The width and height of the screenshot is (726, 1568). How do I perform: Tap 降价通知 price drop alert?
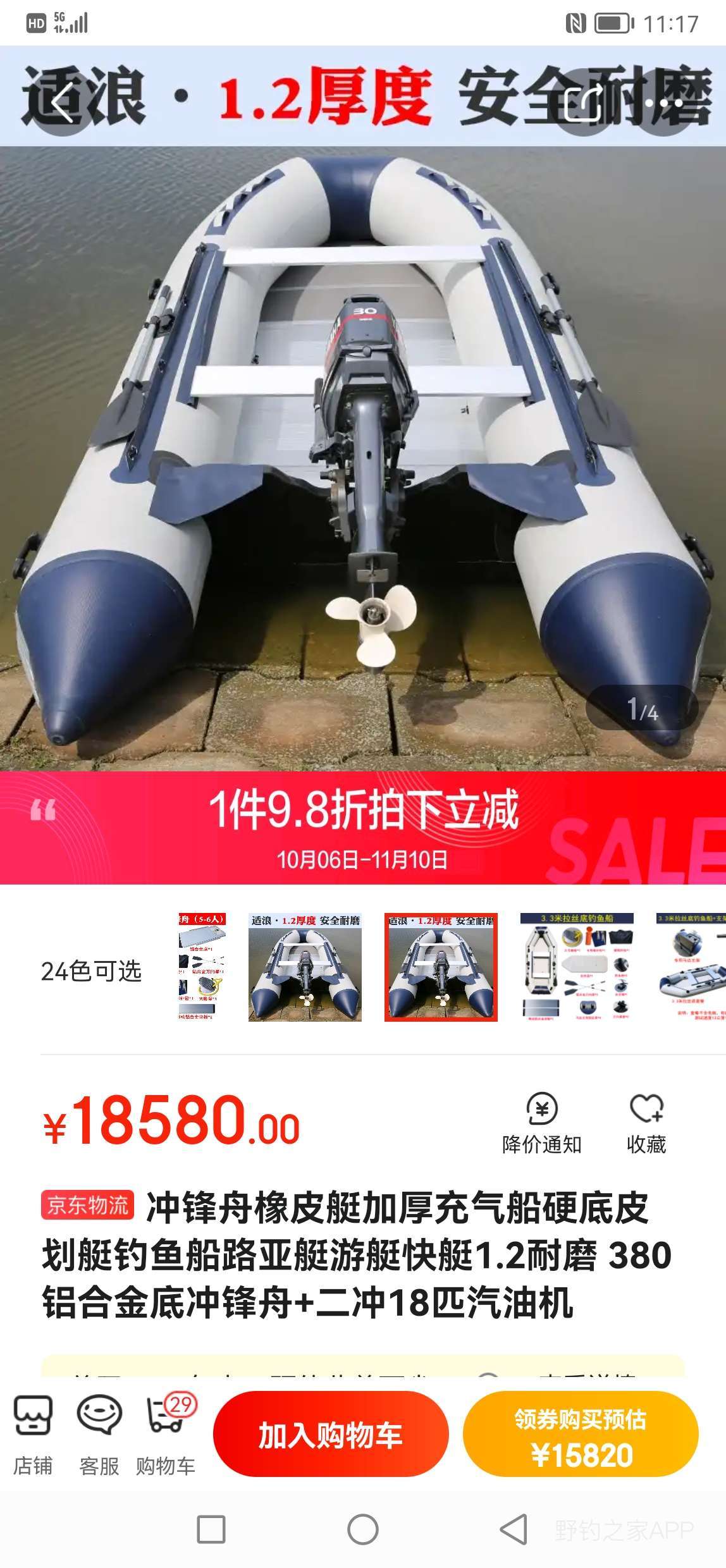coord(541,1123)
